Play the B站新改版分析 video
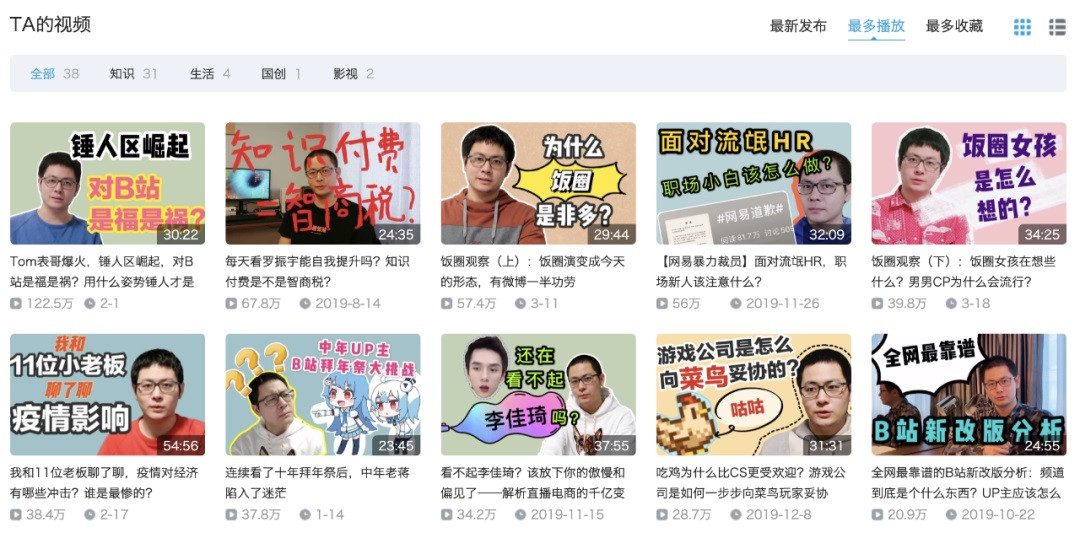This screenshot has height=538, width=1080. tap(968, 394)
